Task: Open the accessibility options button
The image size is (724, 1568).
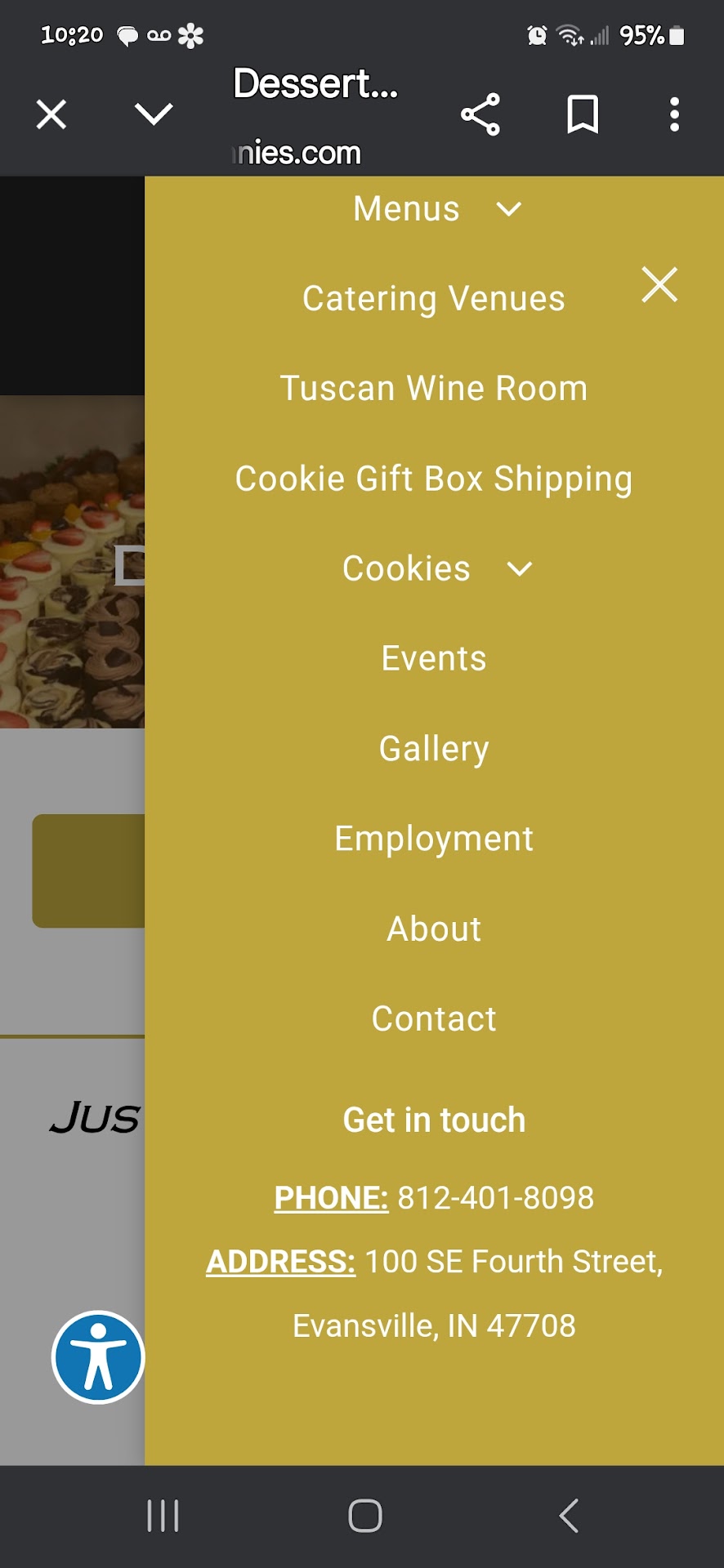Action: click(98, 1356)
